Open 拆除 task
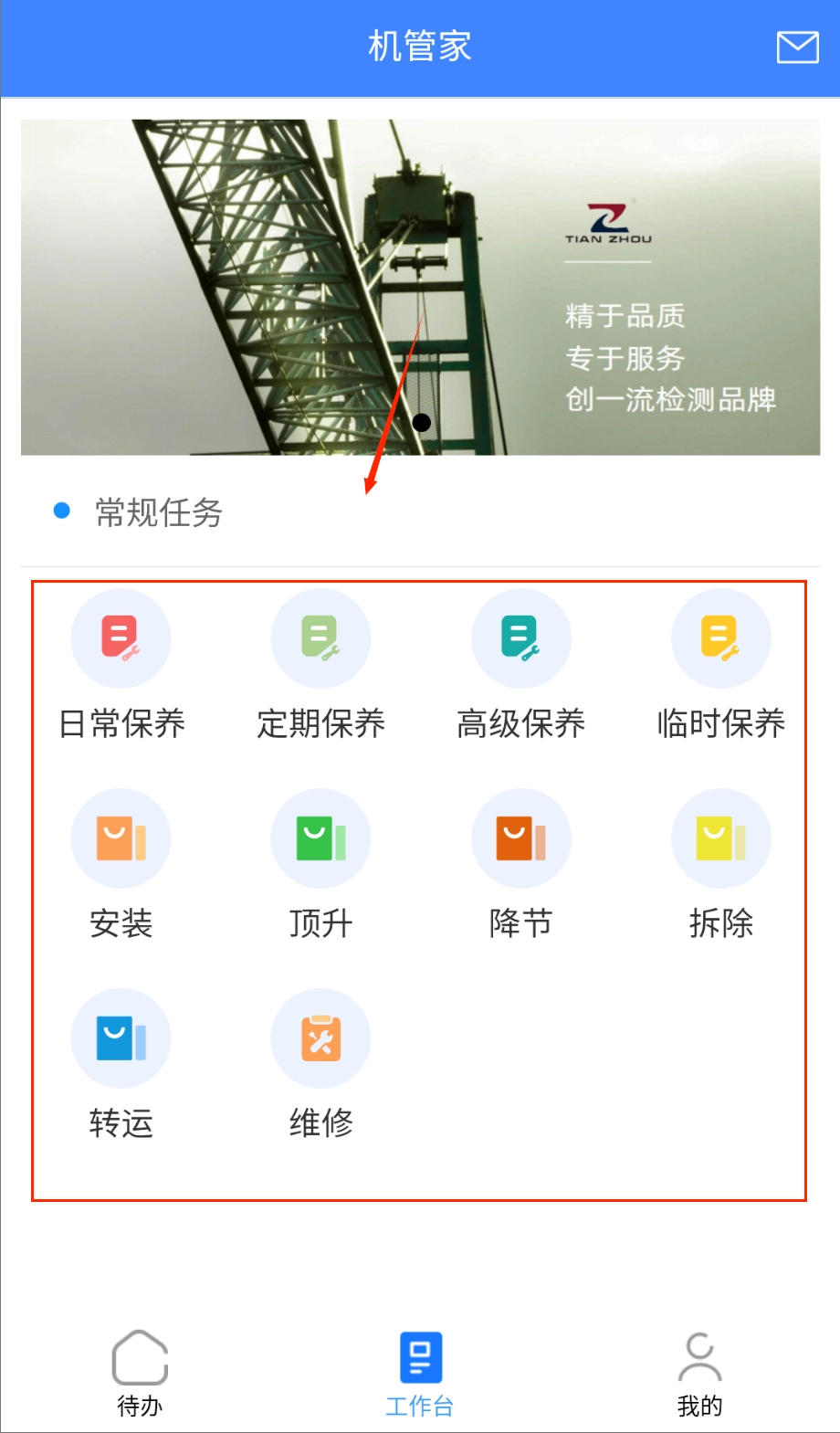This screenshot has width=840, height=1433. click(x=720, y=838)
